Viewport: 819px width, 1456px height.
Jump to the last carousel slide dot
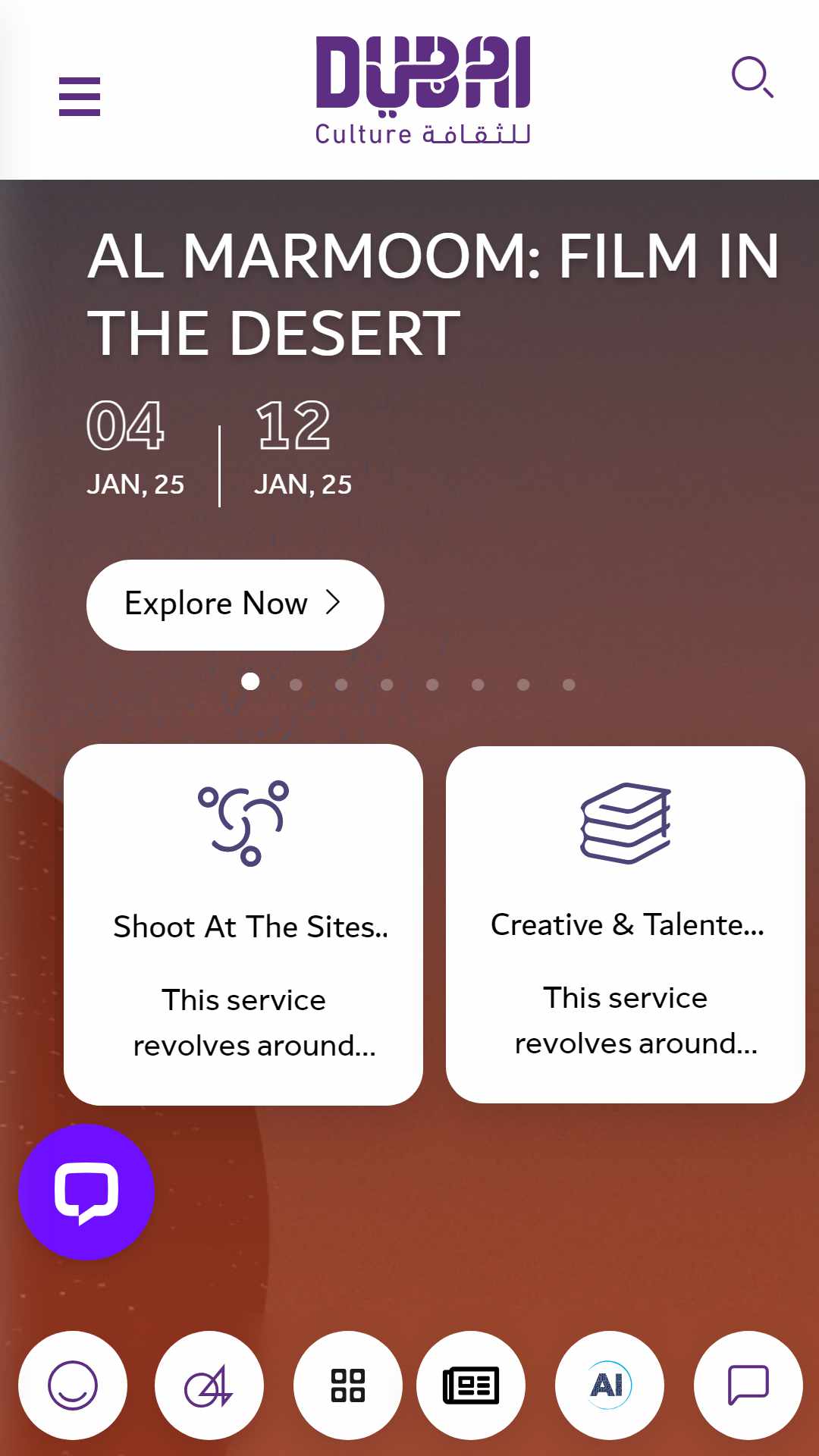(x=569, y=685)
